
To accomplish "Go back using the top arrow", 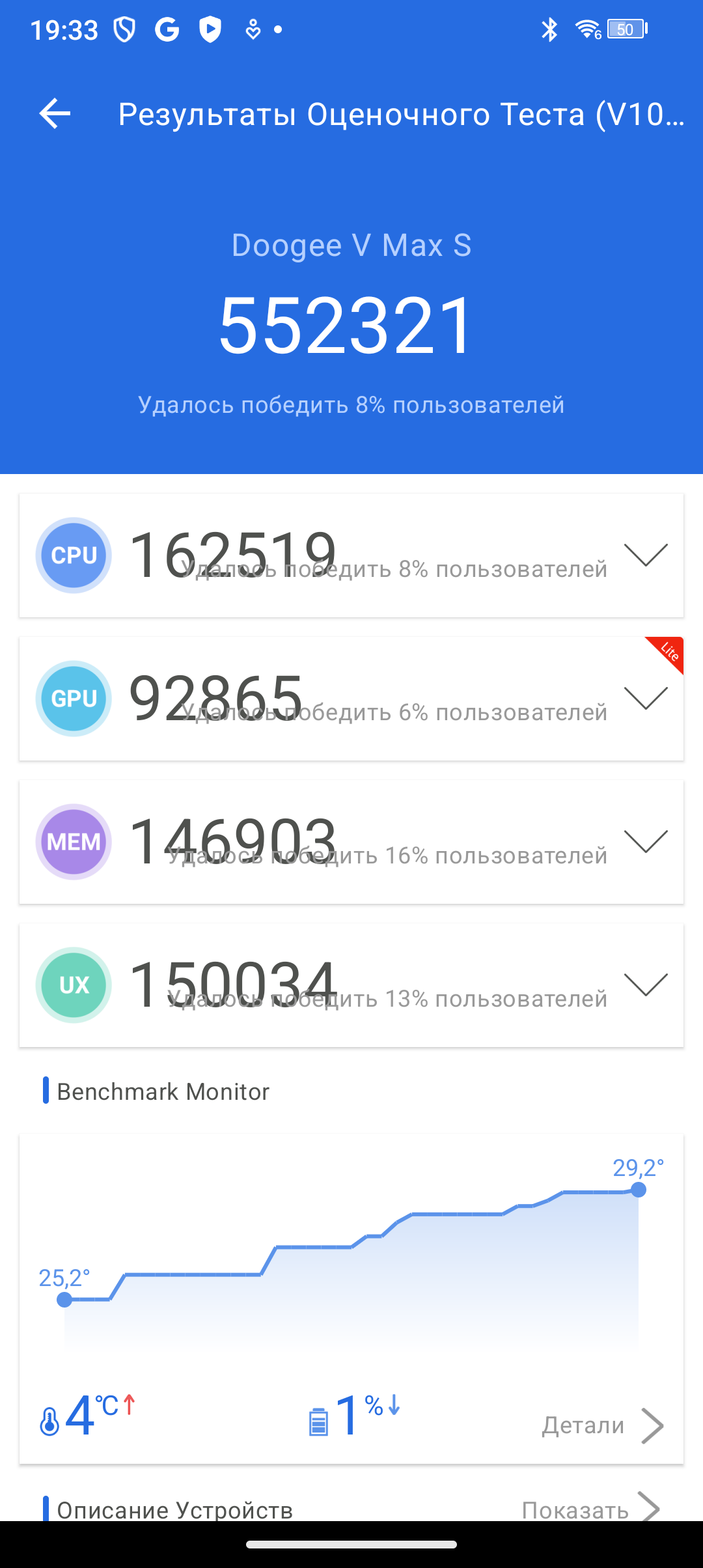I will (x=55, y=114).
